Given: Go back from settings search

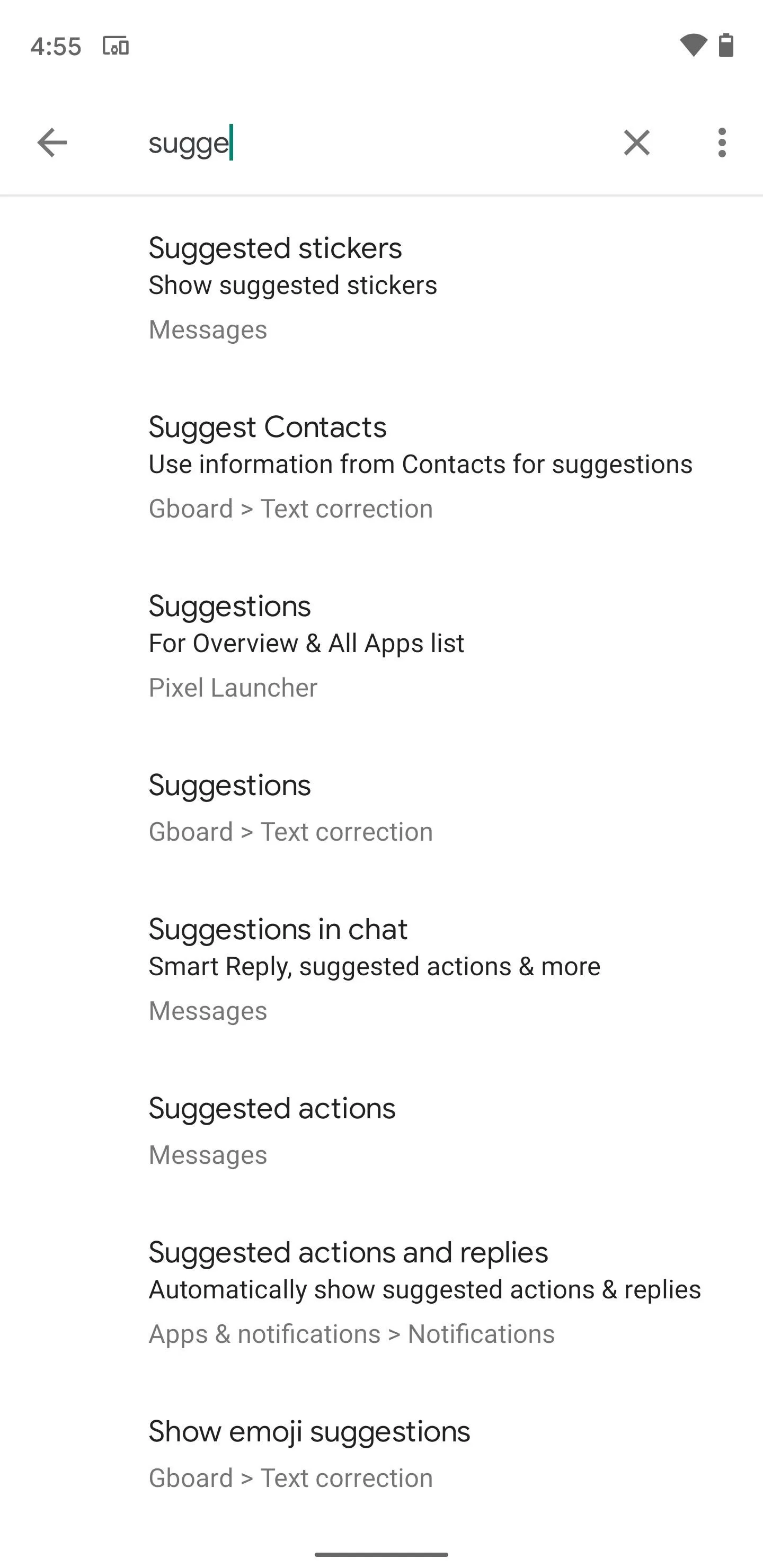Looking at the screenshot, I should pos(52,143).
